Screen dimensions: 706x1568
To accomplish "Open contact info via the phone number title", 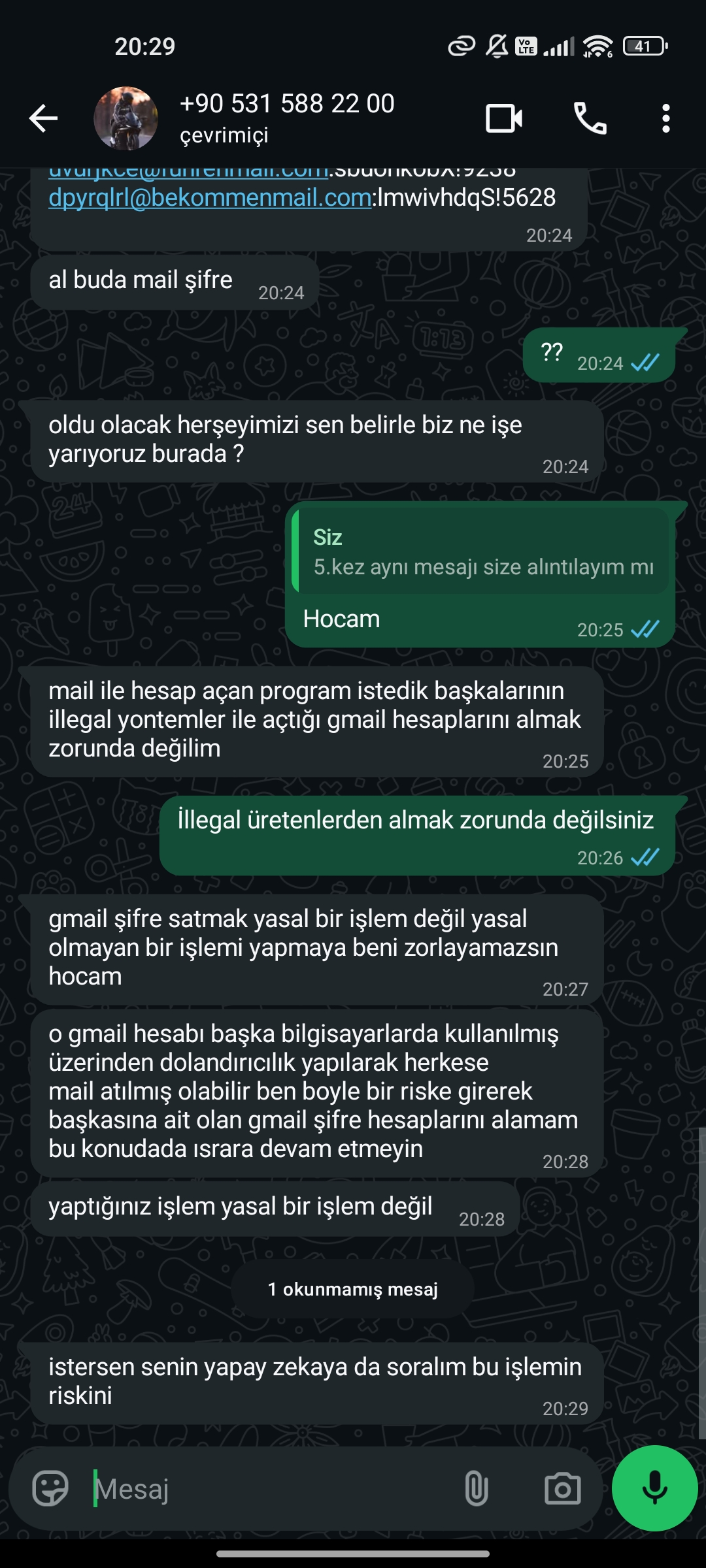I will pyautogui.click(x=287, y=104).
